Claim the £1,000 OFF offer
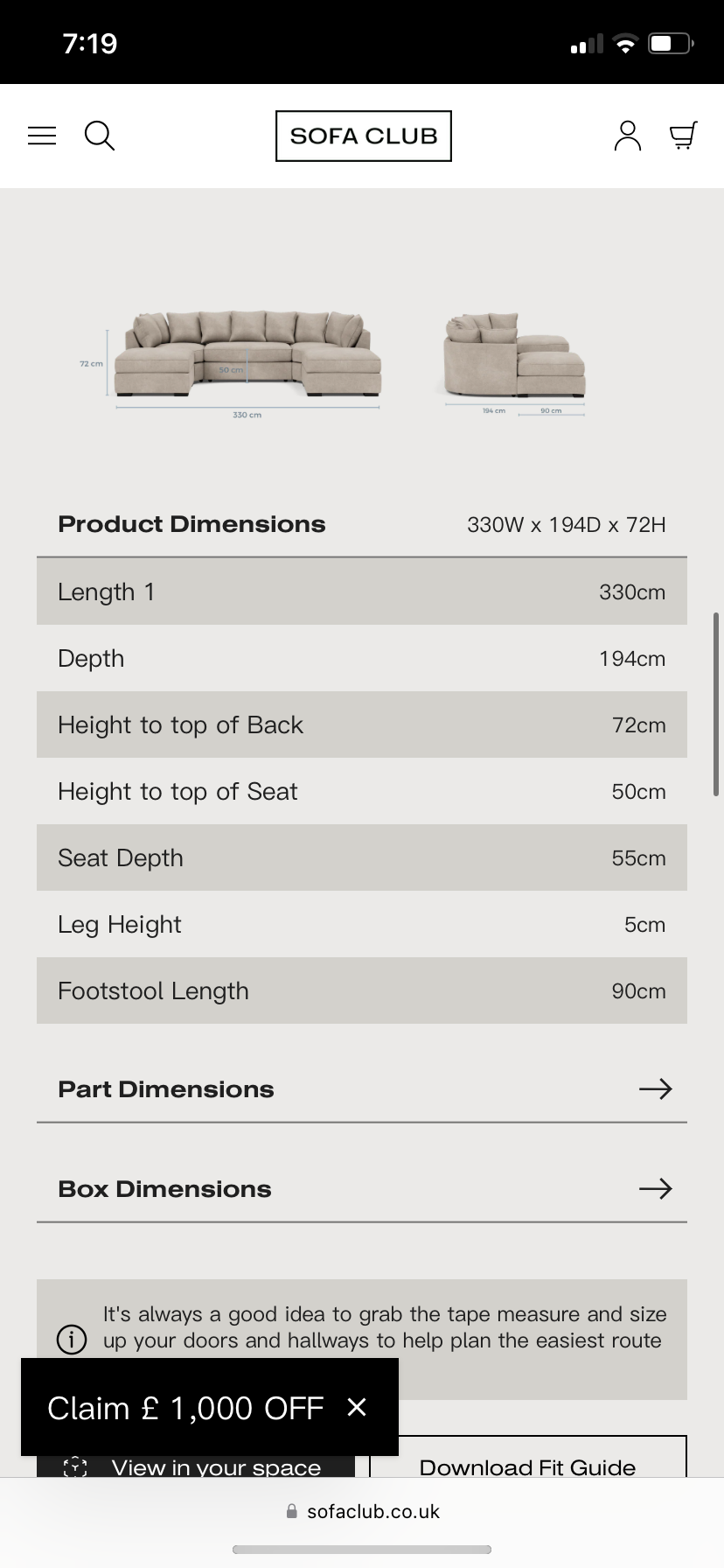 click(x=185, y=1408)
